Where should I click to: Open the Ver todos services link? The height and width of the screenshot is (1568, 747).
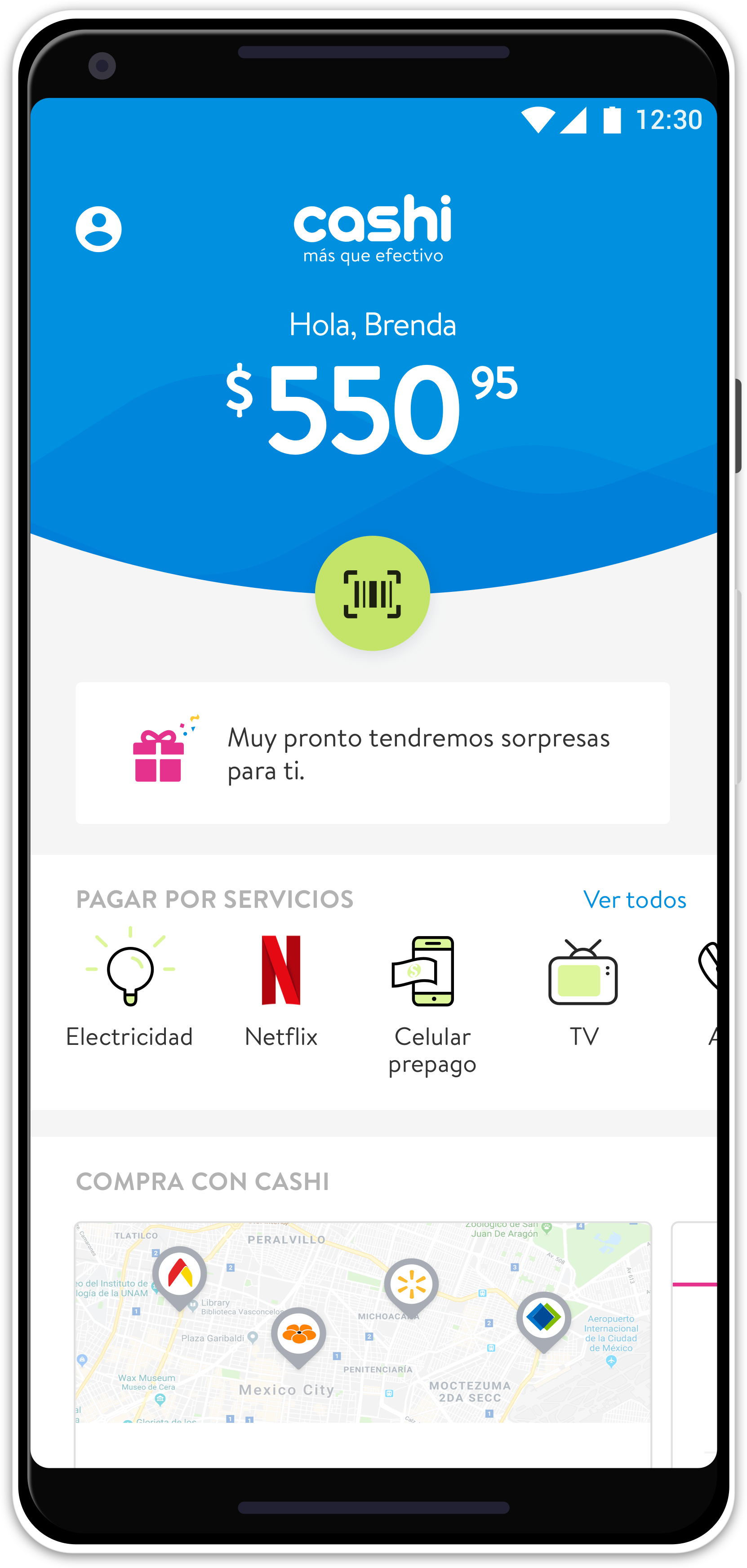coord(634,899)
